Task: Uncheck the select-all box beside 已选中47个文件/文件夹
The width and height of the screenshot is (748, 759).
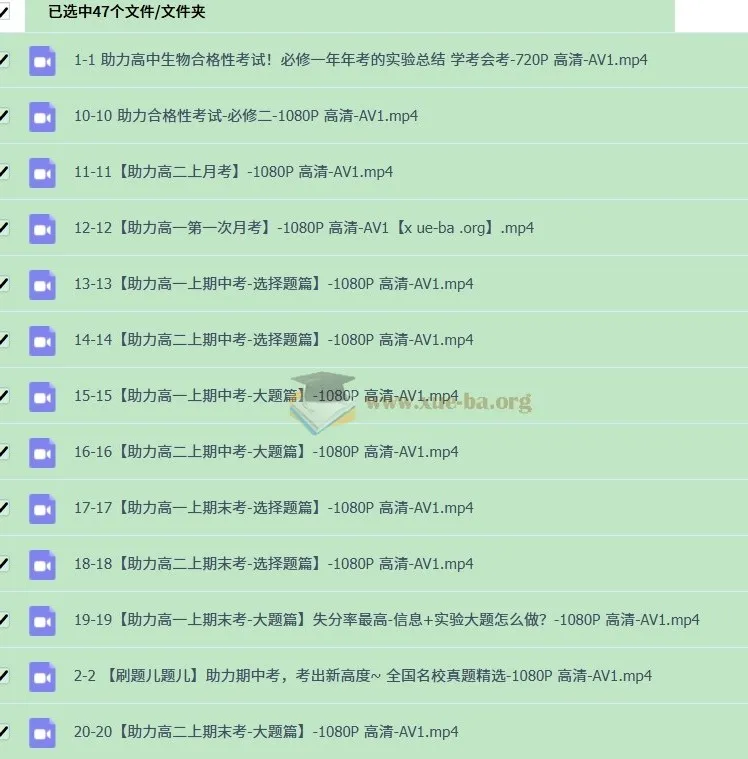Action: [4, 13]
